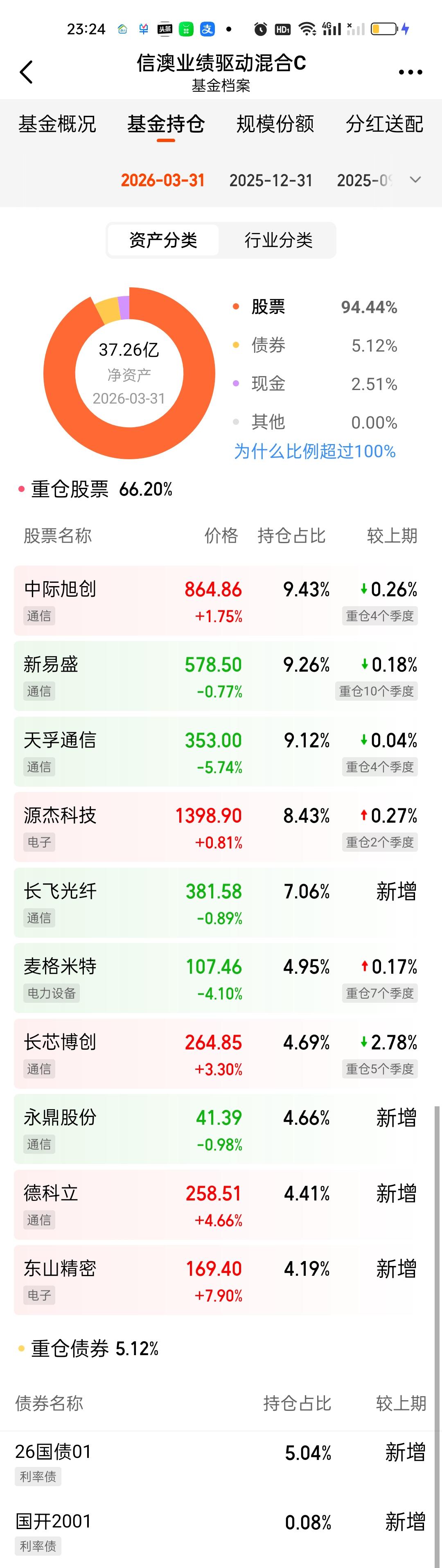Viewport: 442px width, 1568px height.
Task: Open the 源杰科技 holding
Action: [221, 827]
